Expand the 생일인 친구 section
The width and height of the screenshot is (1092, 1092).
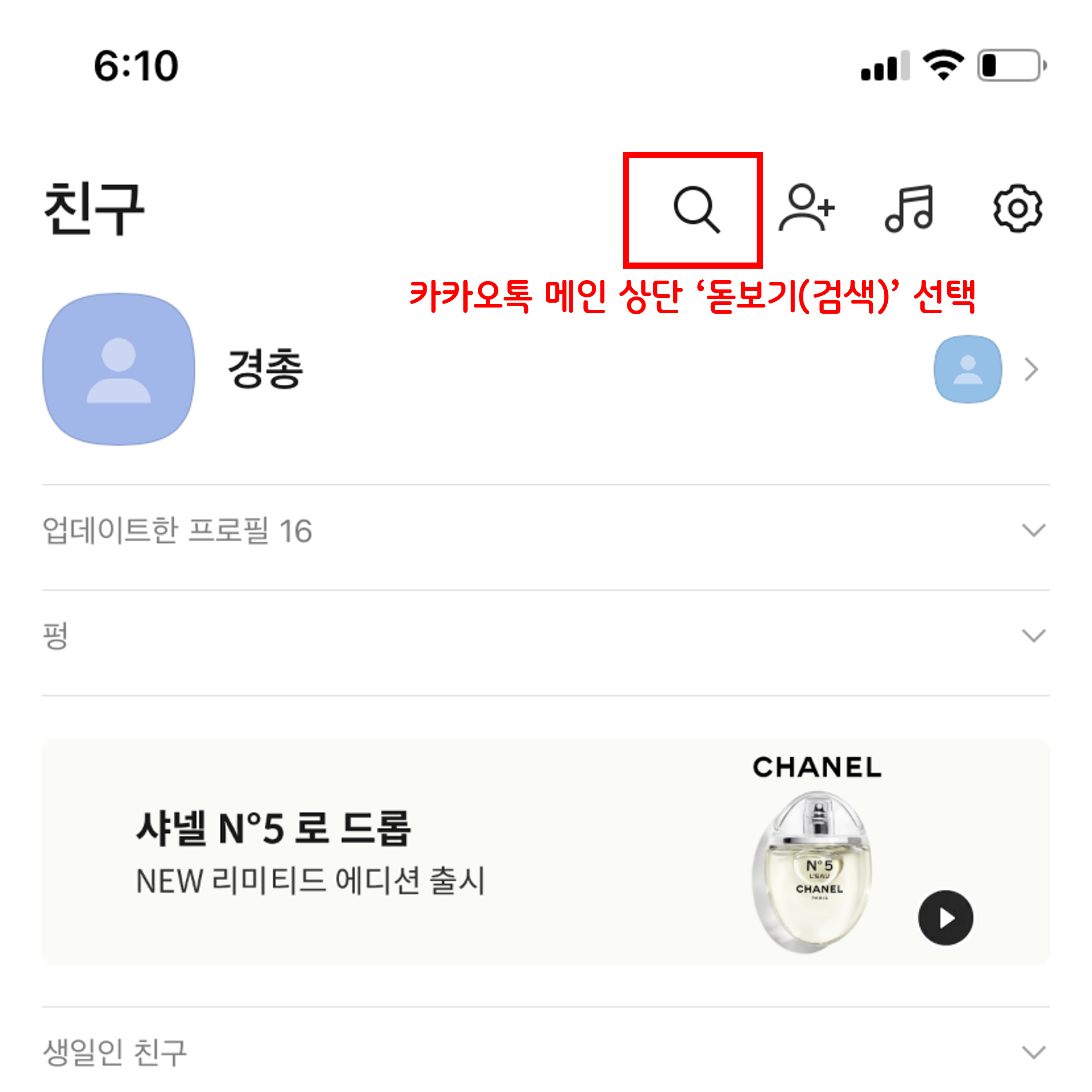tap(1033, 1052)
